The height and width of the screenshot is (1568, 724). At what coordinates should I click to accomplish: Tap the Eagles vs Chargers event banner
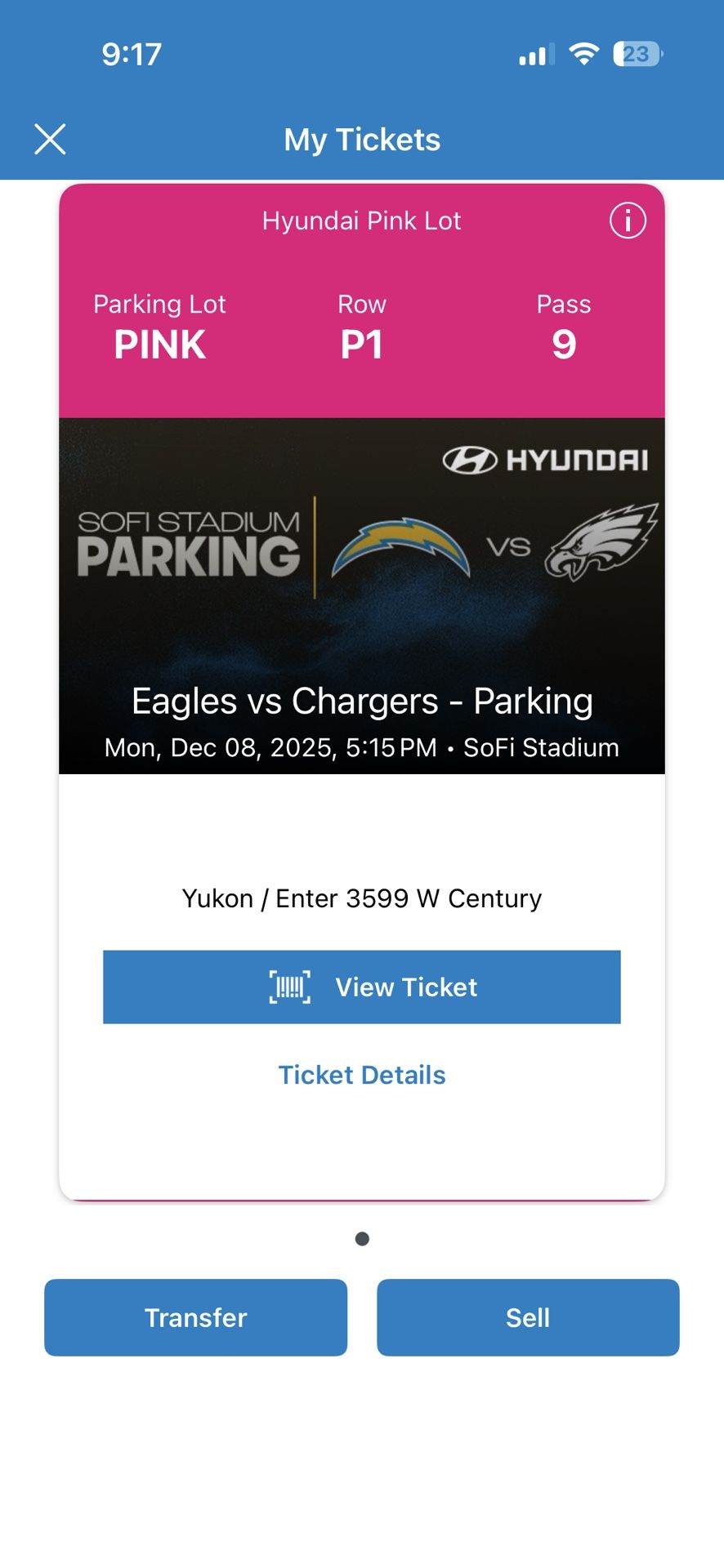coord(362,701)
